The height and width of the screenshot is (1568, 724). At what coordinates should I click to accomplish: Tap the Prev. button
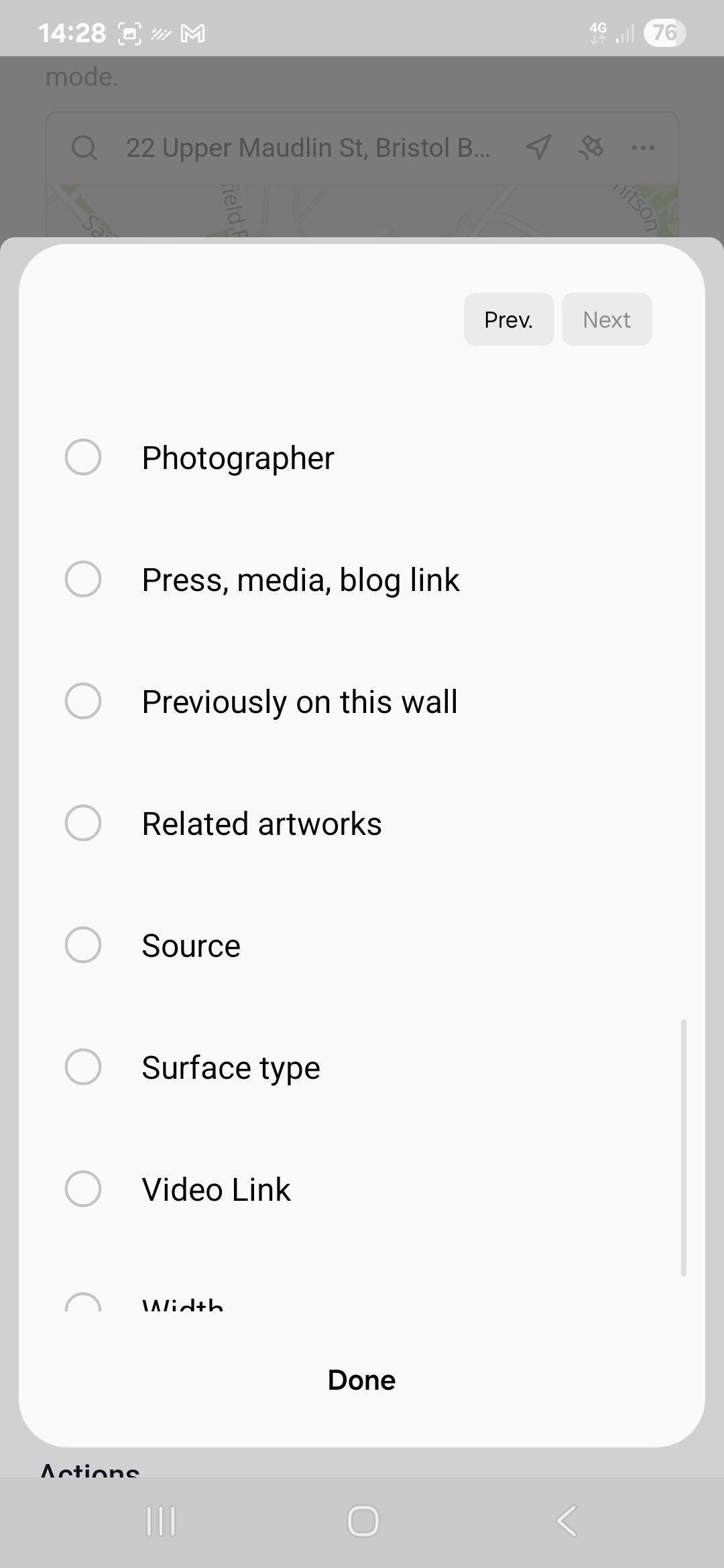[509, 320]
